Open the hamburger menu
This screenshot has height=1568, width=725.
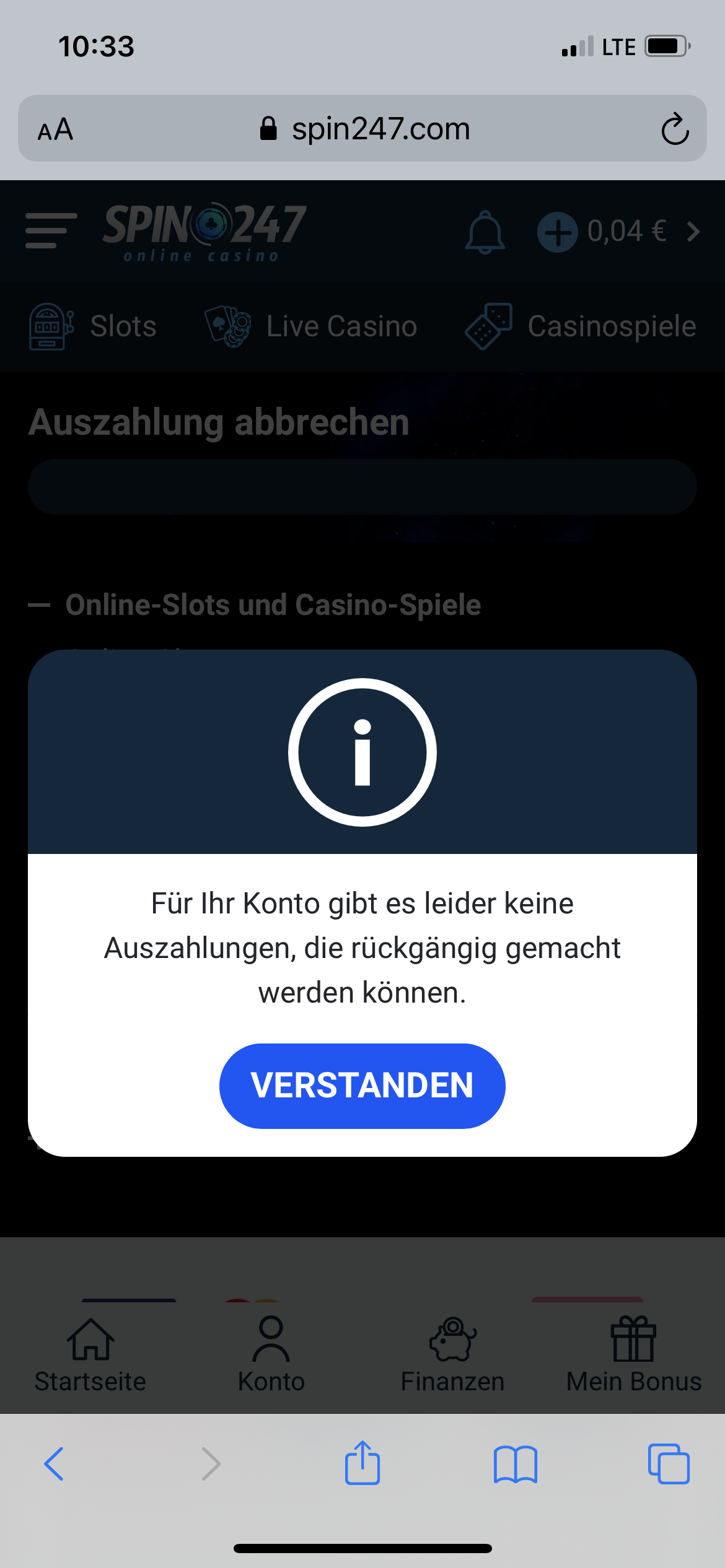tap(51, 230)
